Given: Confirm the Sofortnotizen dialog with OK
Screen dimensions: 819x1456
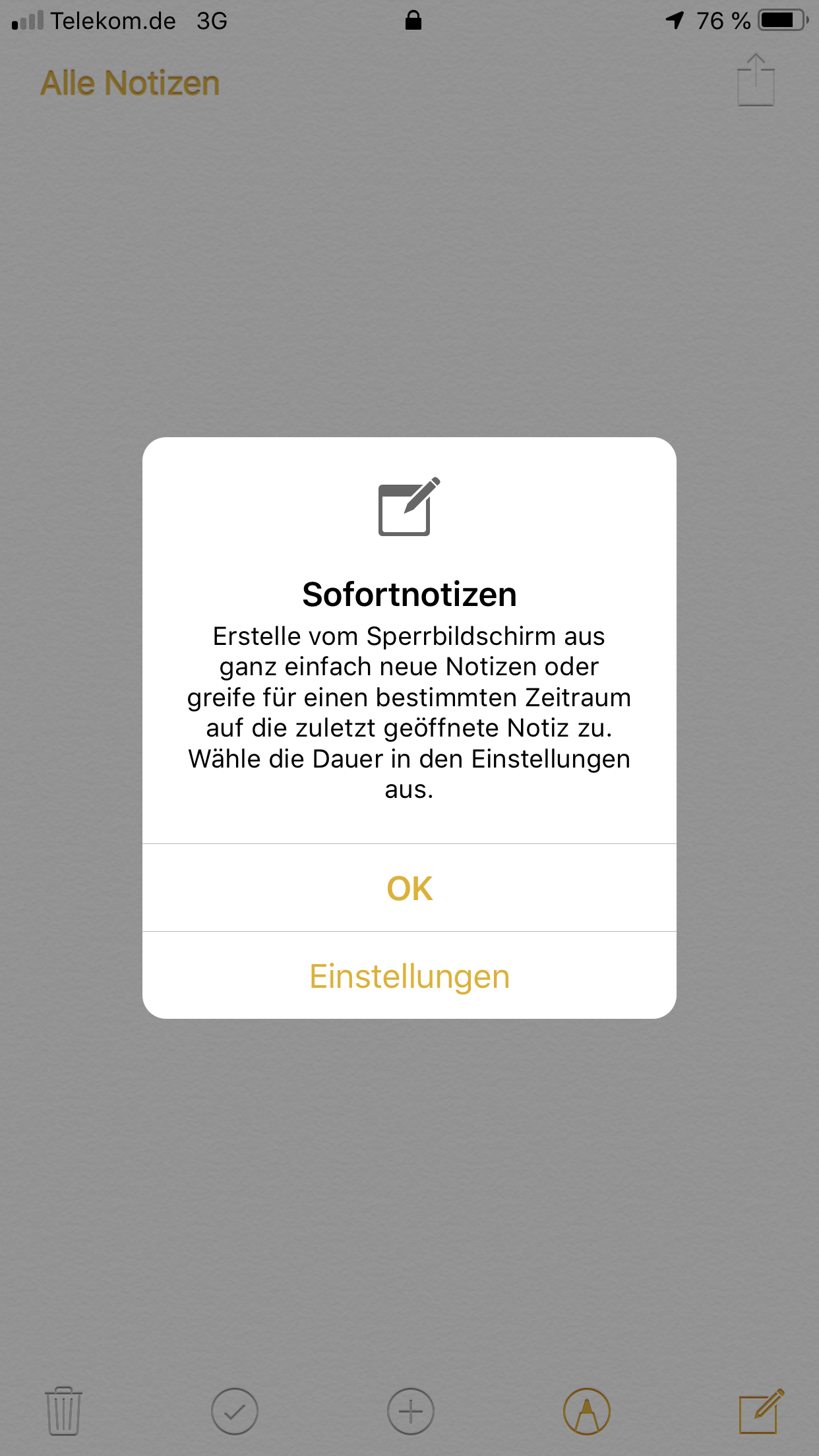Looking at the screenshot, I should pyautogui.click(x=409, y=888).
